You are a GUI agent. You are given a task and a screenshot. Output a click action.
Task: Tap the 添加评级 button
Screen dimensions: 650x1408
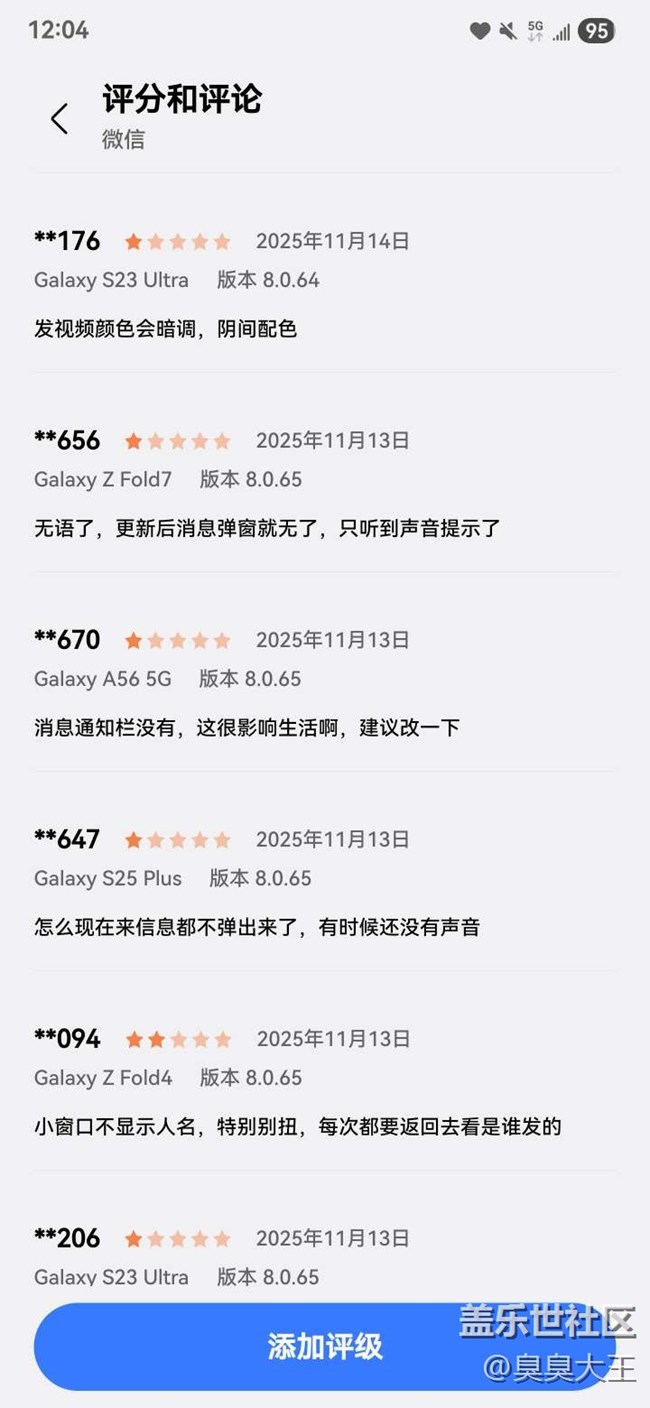point(324,1346)
